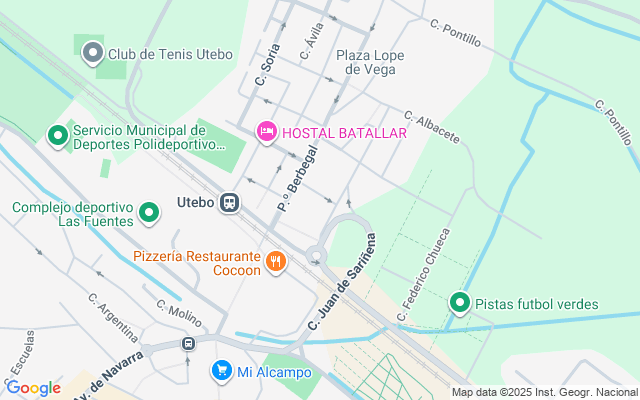Select the Utebo train station icon

[230, 202]
